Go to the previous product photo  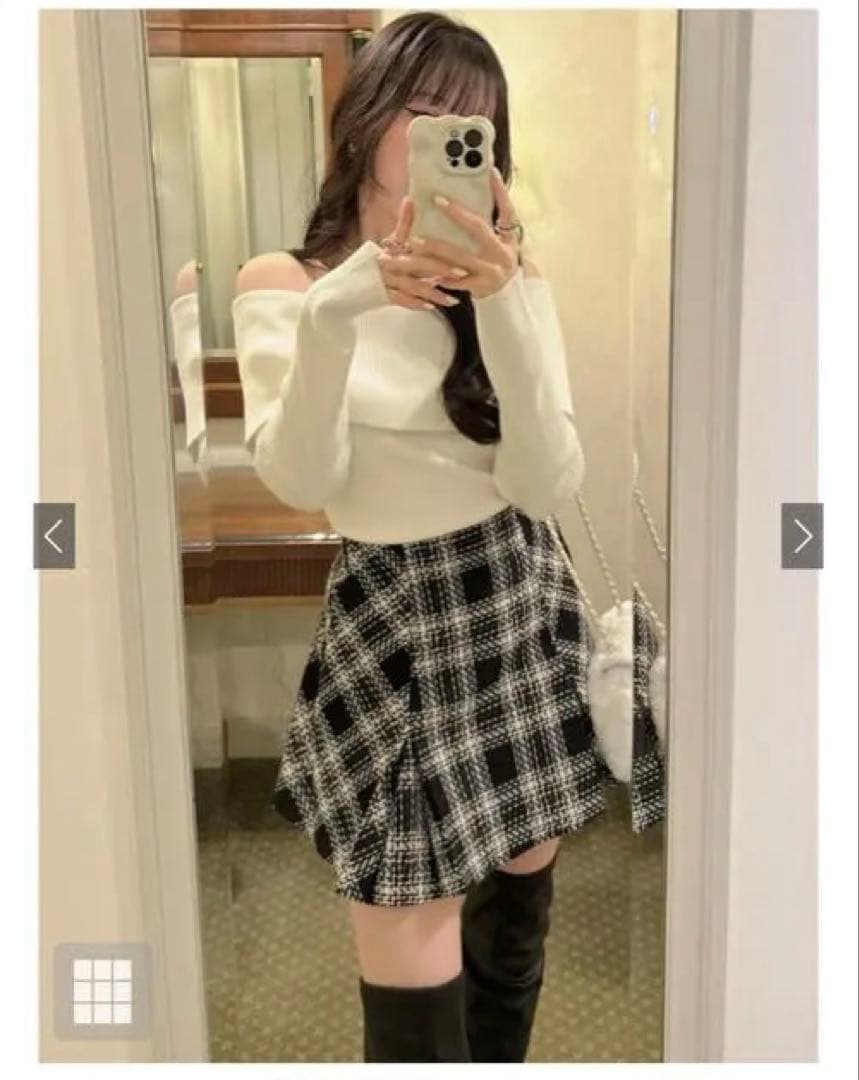coord(54,536)
